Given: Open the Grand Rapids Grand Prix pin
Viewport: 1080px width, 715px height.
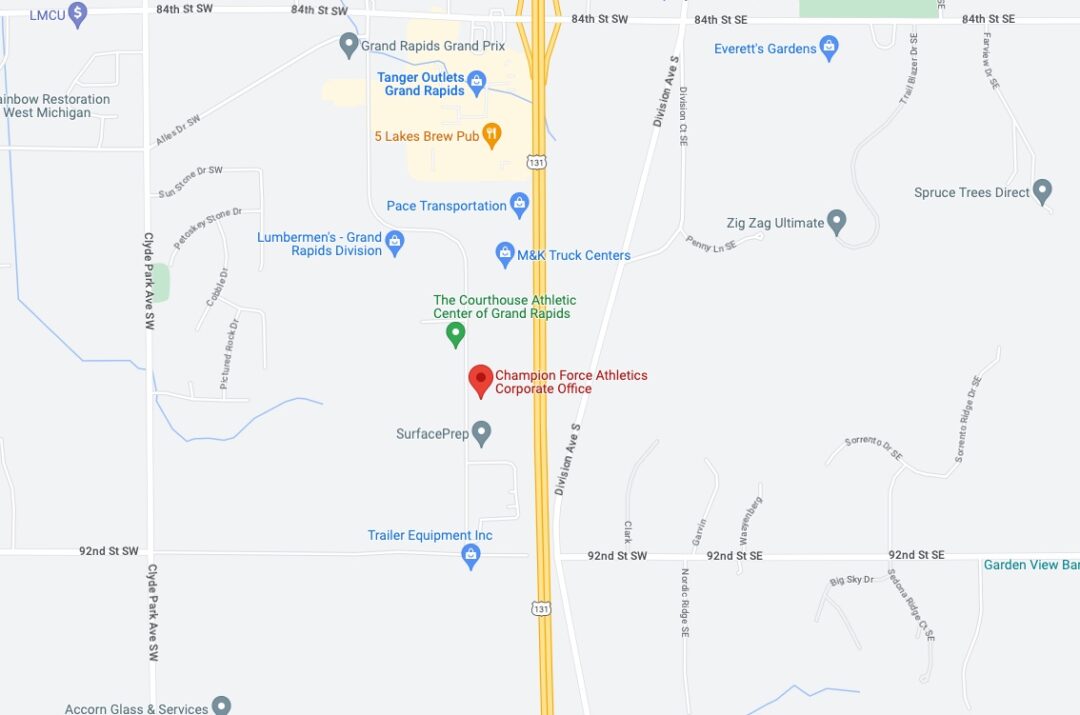Looking at the screenshot, I should tap(349, 44).
